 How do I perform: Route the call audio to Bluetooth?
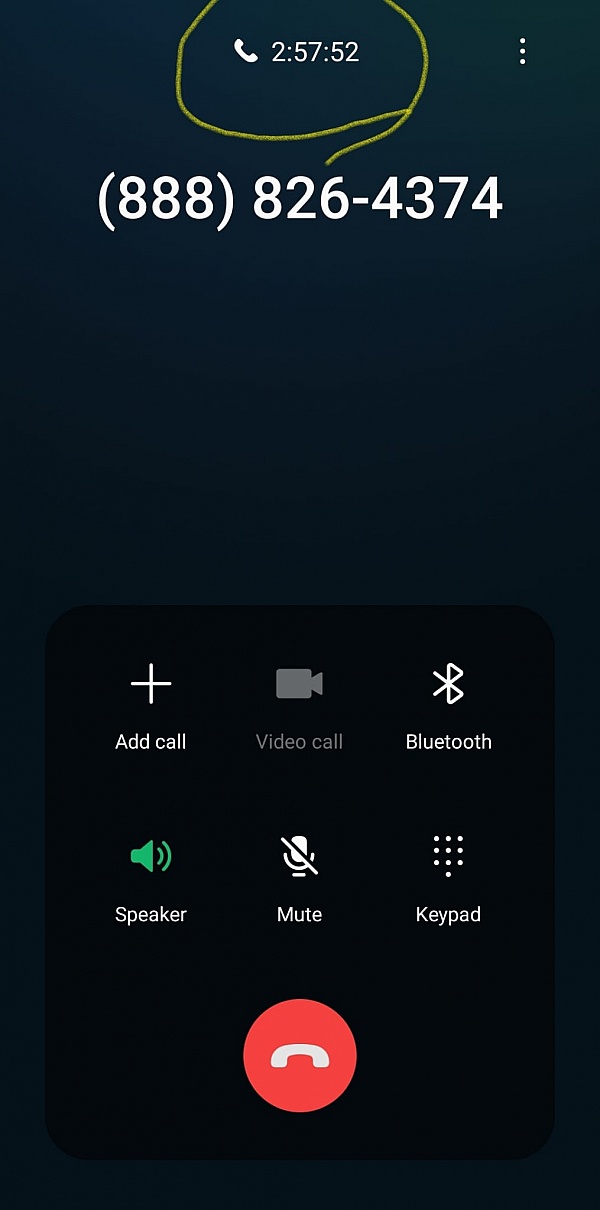(x=448, y=706)
